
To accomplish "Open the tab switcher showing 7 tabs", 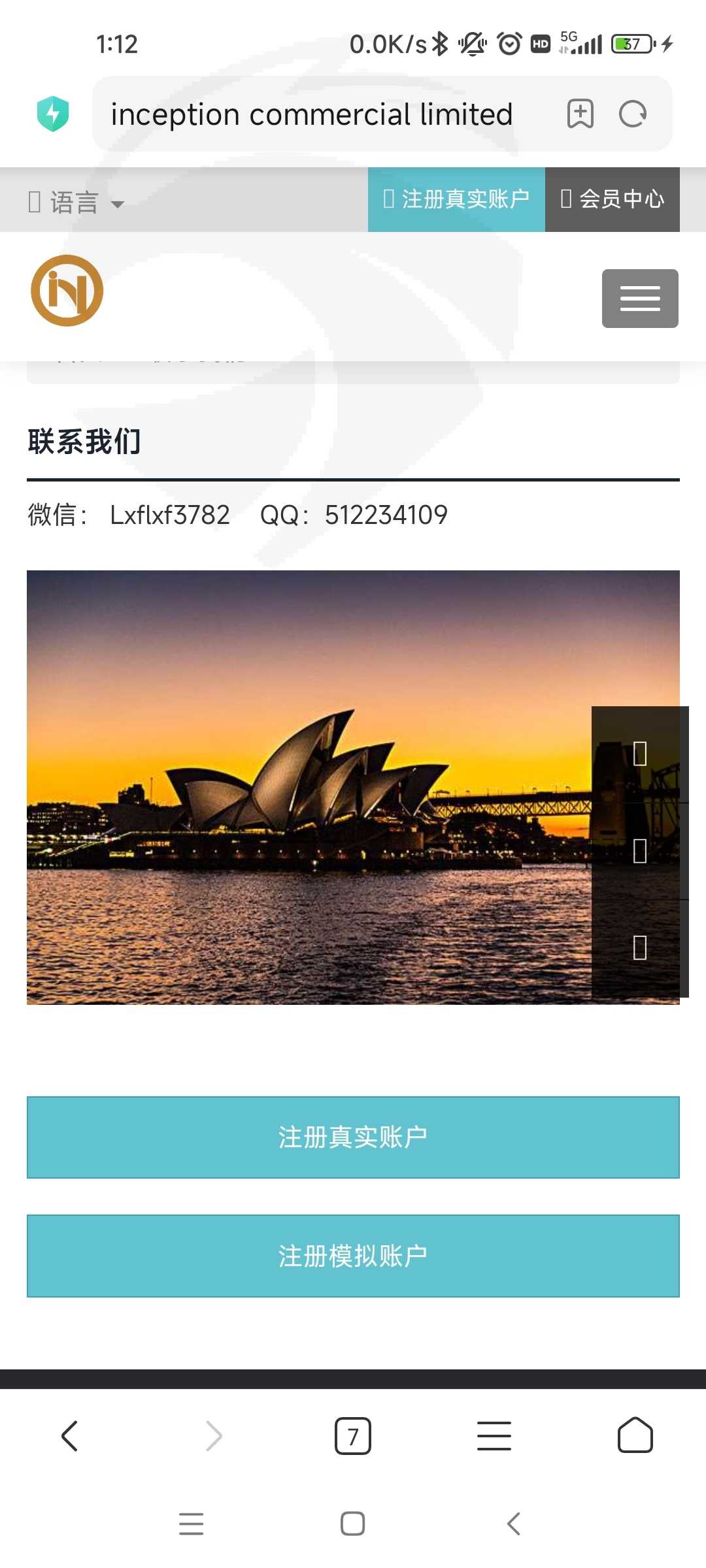I will [x=353, y=1436].
